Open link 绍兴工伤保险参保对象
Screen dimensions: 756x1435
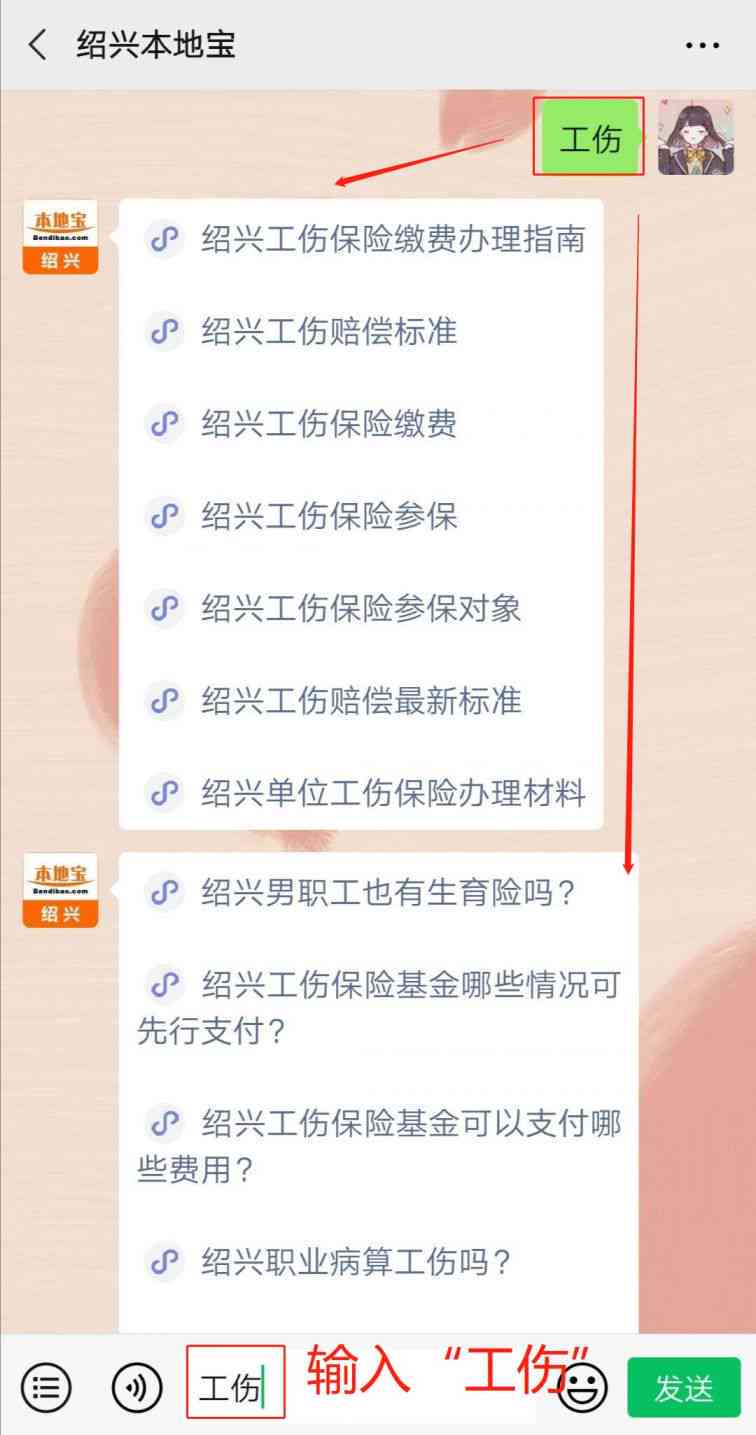coord(360,608)
